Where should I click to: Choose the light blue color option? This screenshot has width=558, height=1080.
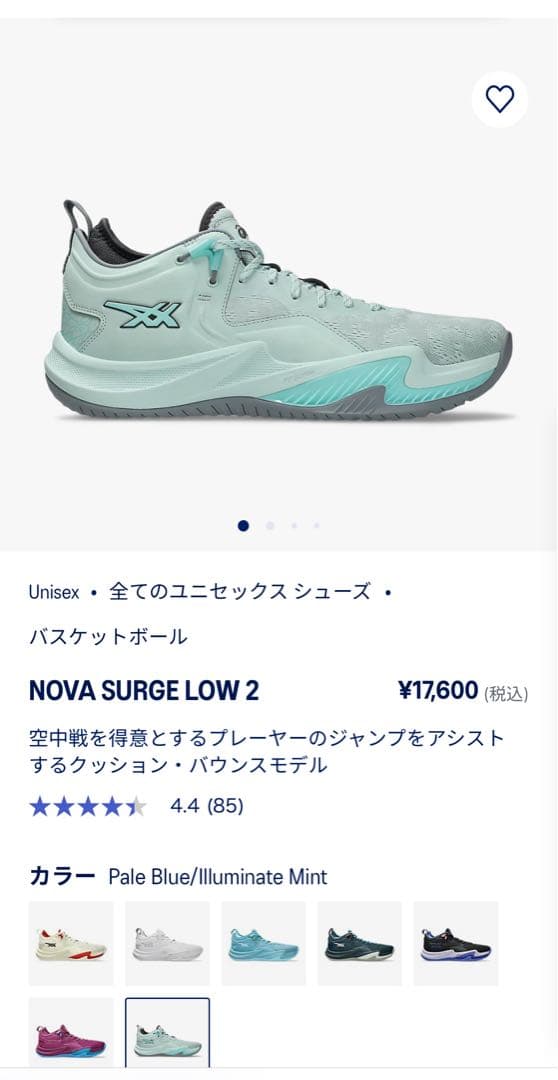point(263,944)
